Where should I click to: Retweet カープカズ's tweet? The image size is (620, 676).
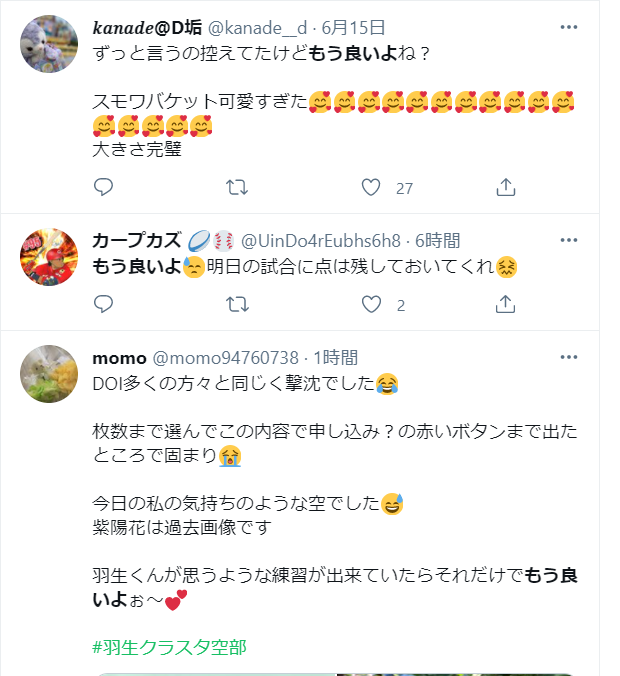[x=237, y=304]
